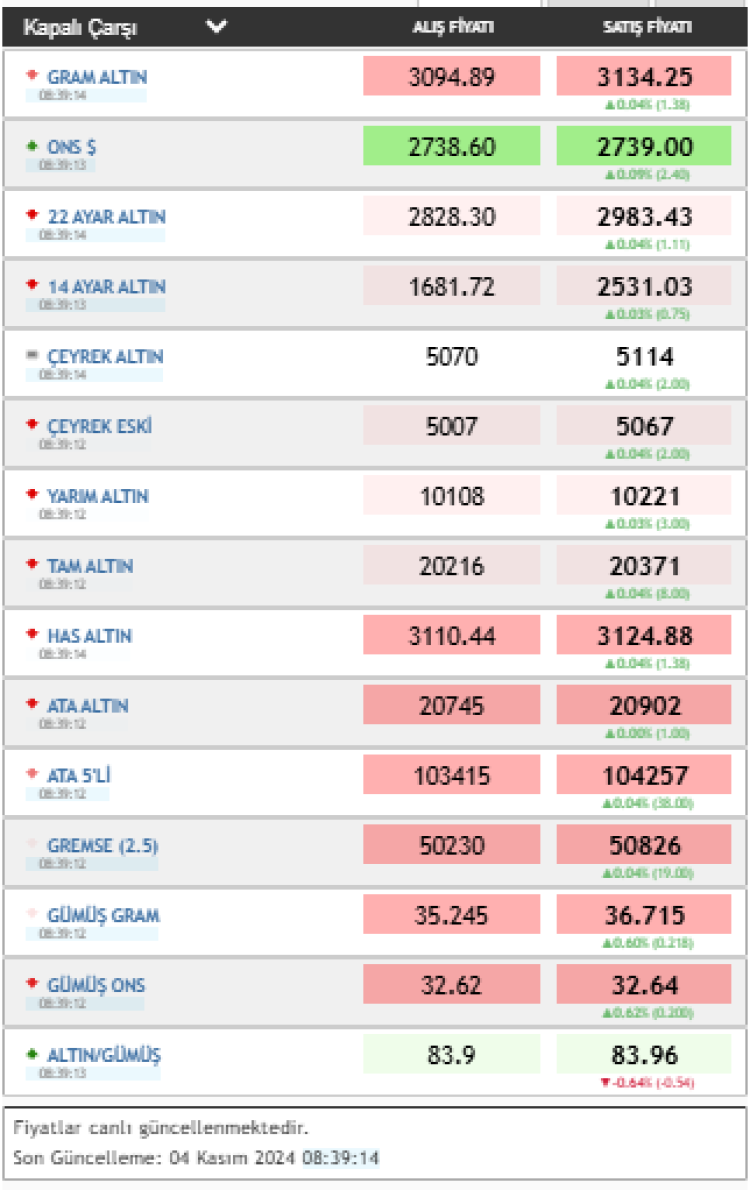Select the 14 AYAR ALTIN row
The width and height of the screenshot is (750, 1190).
[x=106, y=287]
